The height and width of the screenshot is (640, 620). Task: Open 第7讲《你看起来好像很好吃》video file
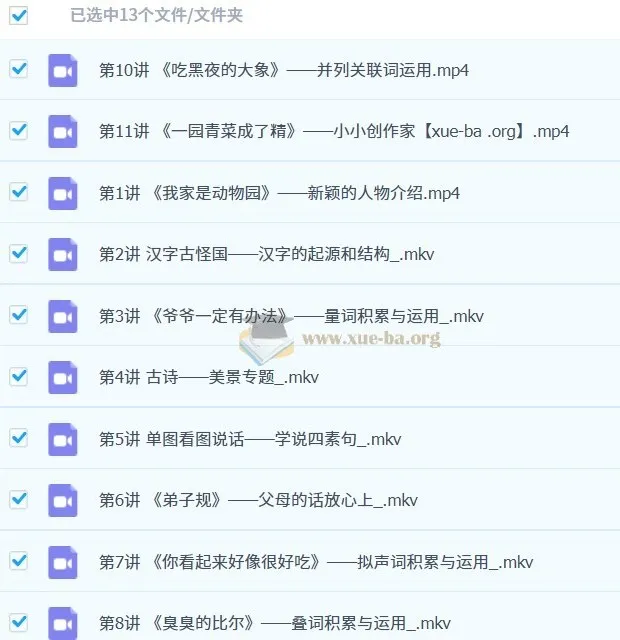(316, 562)
